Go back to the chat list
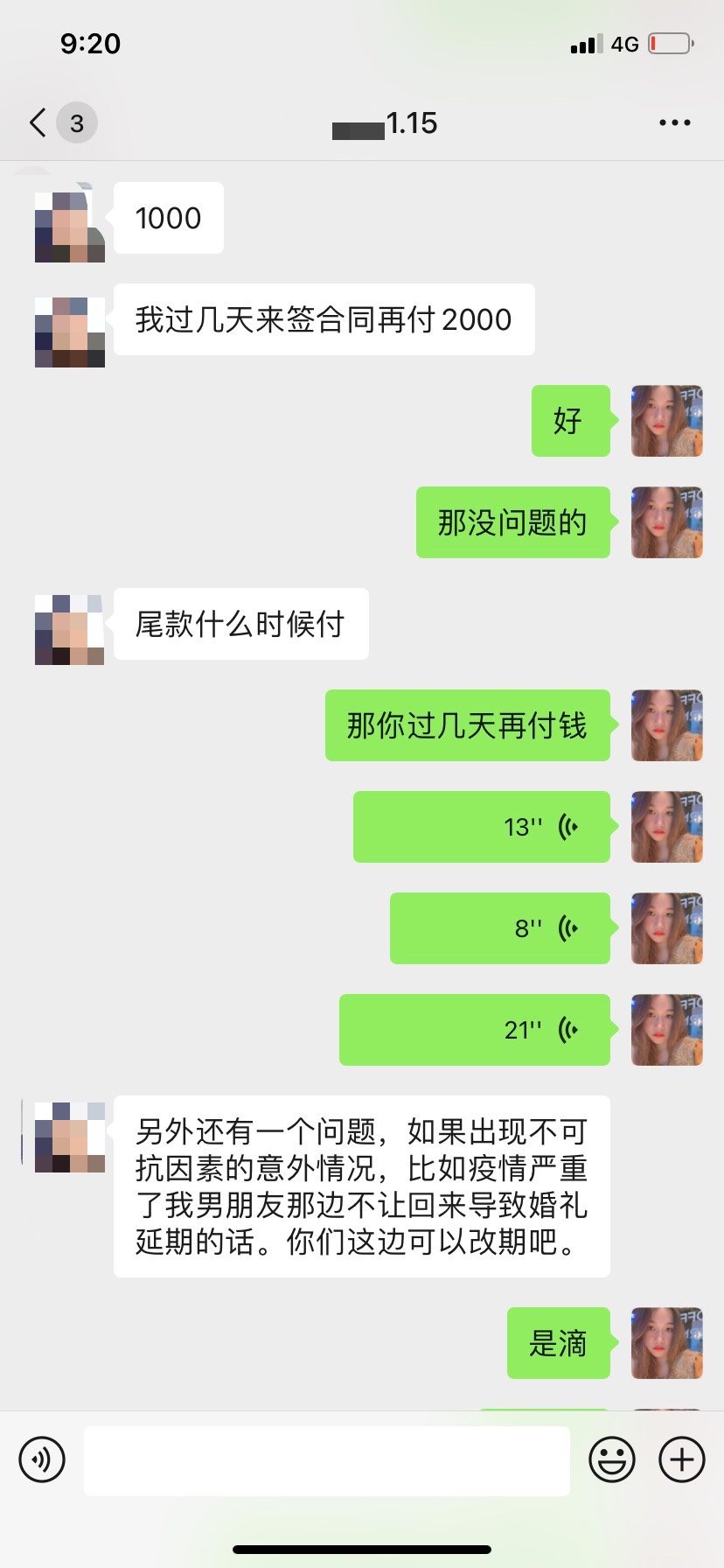Viewport: 724px width, 1568px height. [38, 122]
